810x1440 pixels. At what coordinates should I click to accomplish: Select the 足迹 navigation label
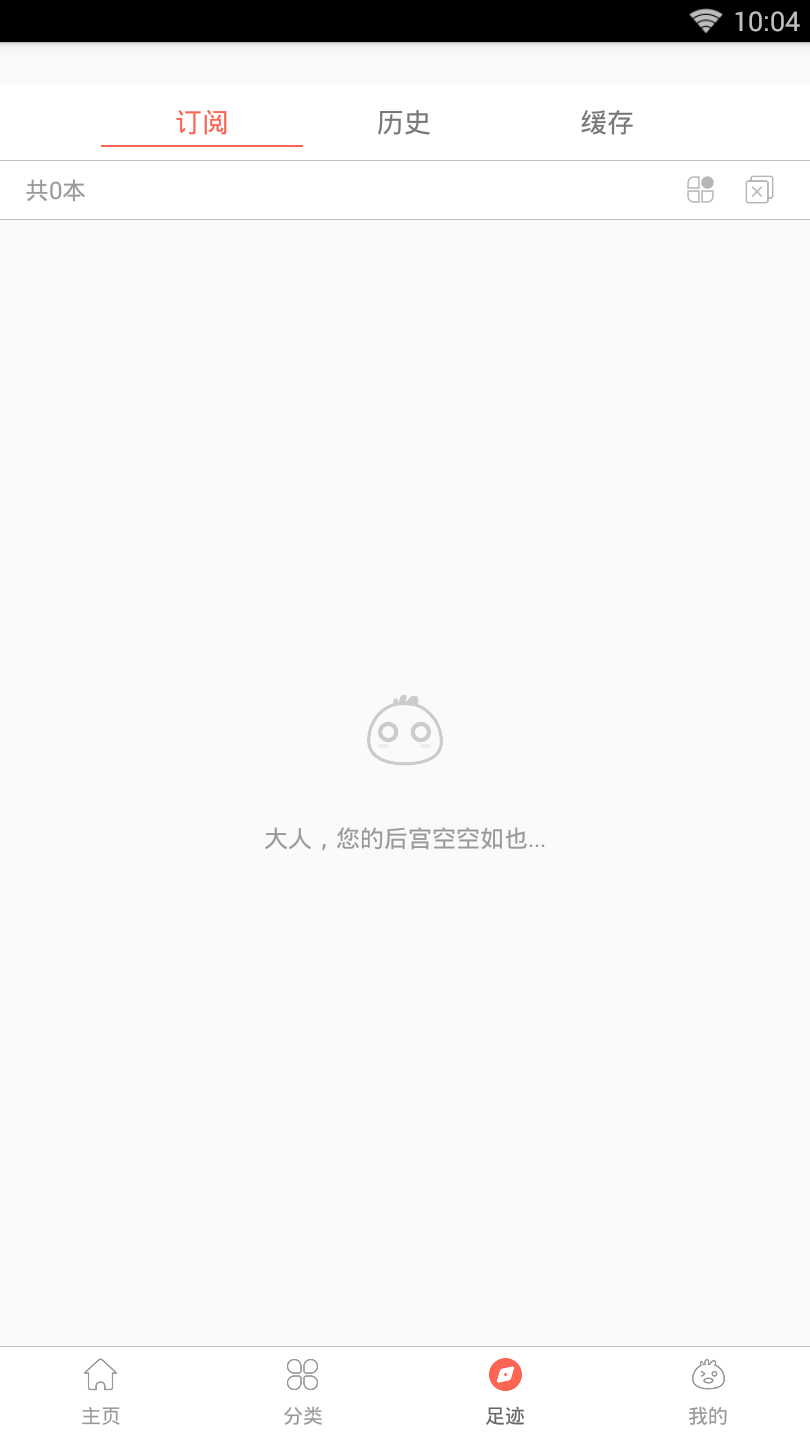coord(505,1415)
